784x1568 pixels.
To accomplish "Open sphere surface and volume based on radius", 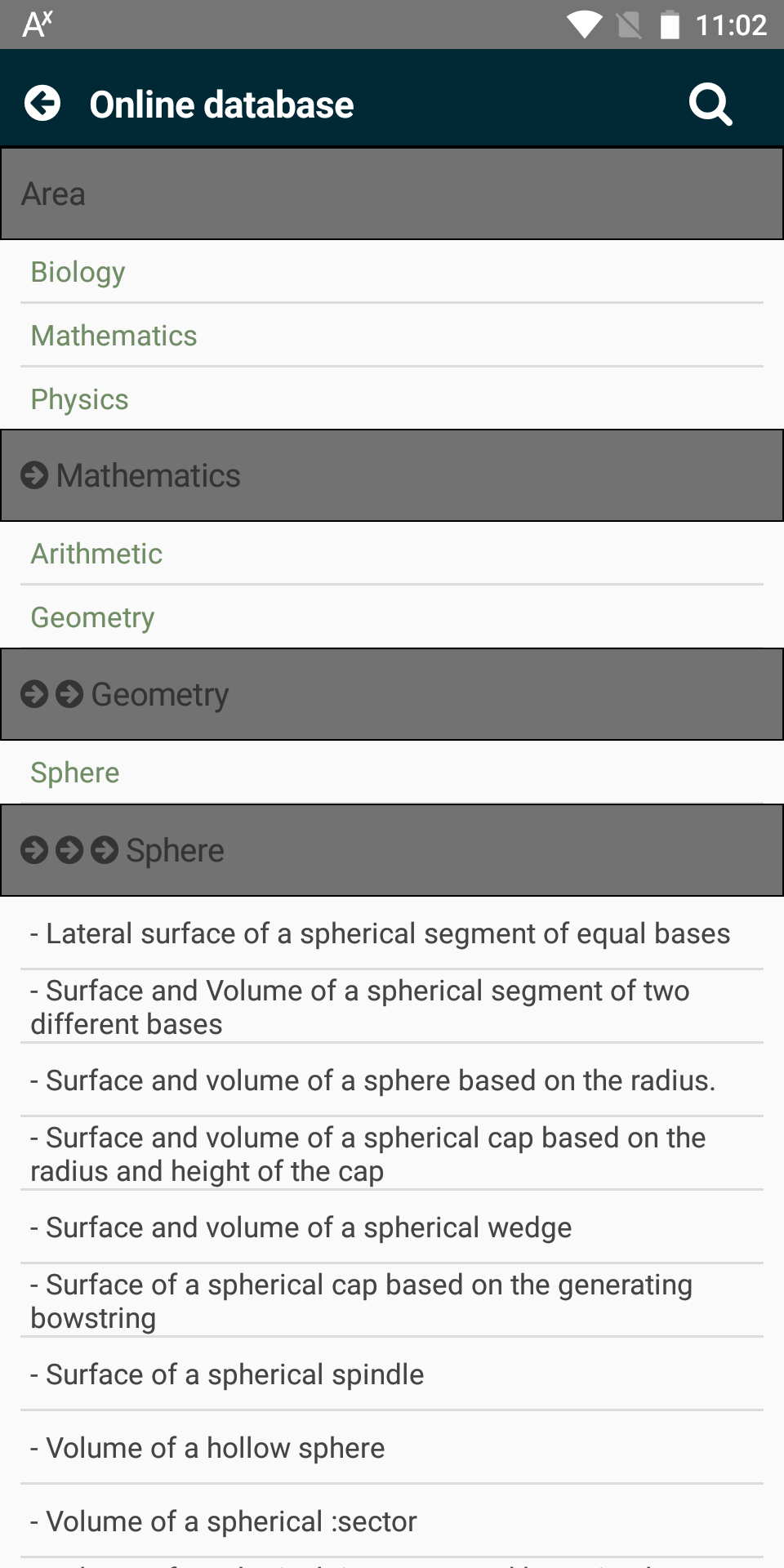I will point(392,1080).
